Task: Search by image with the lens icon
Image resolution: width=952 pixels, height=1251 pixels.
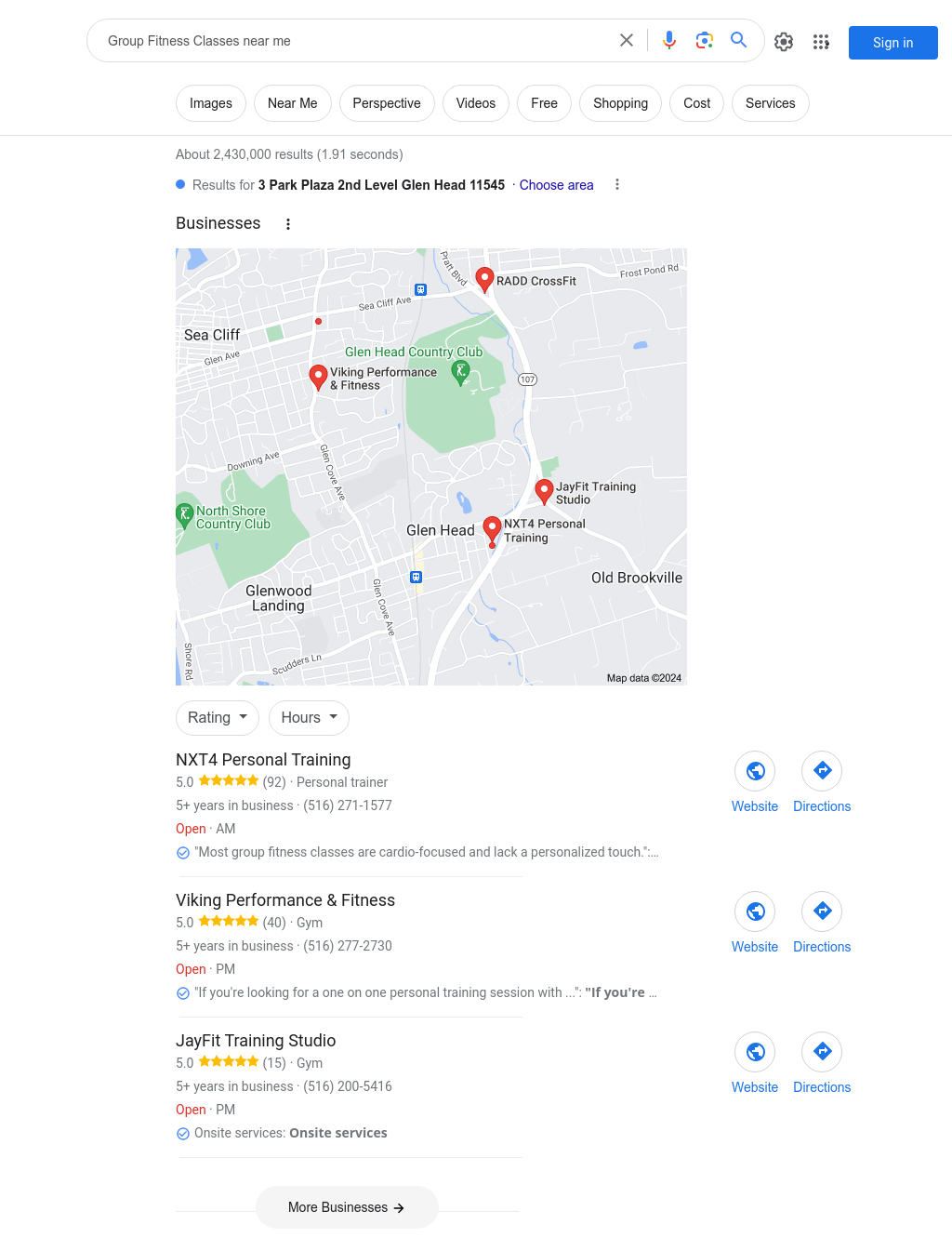Action: [x=704, y=40]
